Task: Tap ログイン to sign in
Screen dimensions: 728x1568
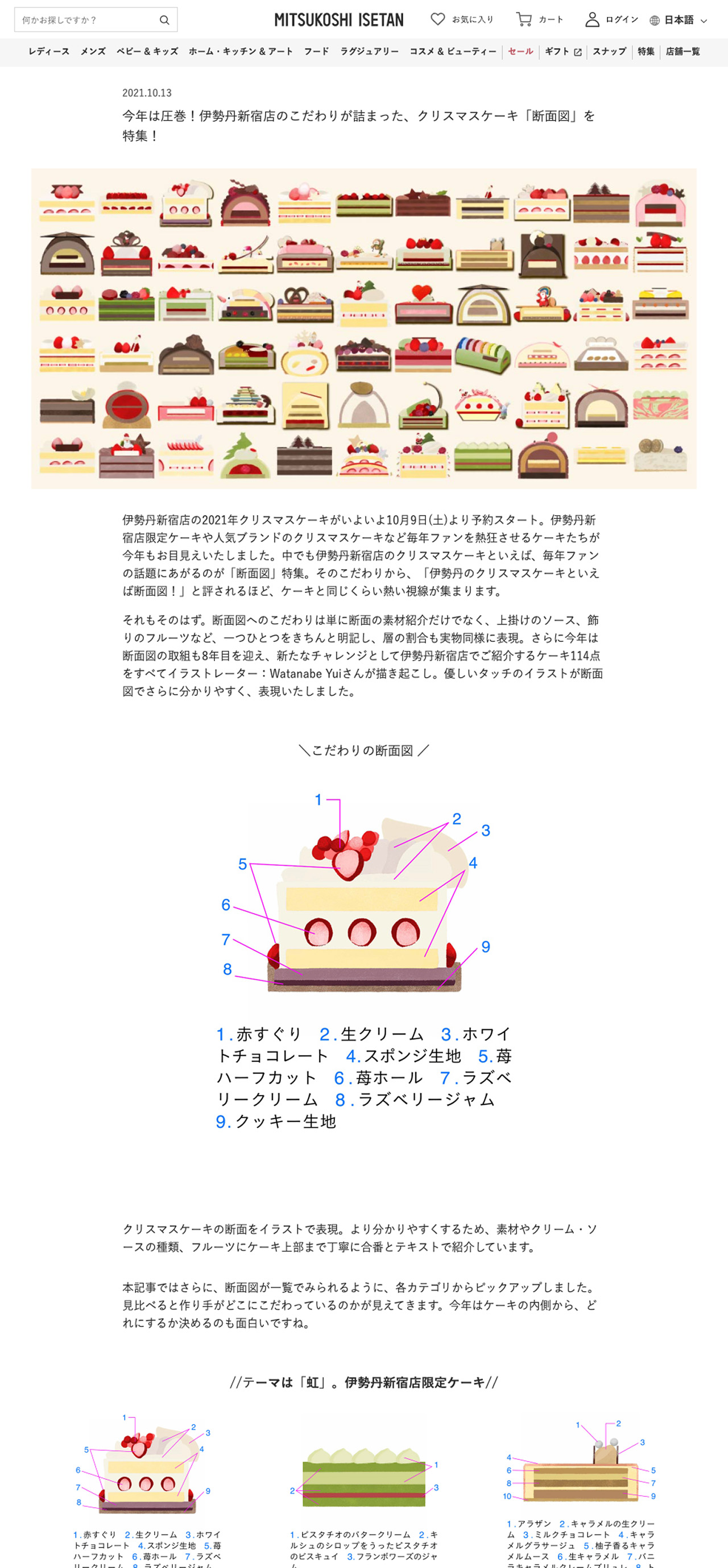Action: pyautogui.click(x=612, y=19)
